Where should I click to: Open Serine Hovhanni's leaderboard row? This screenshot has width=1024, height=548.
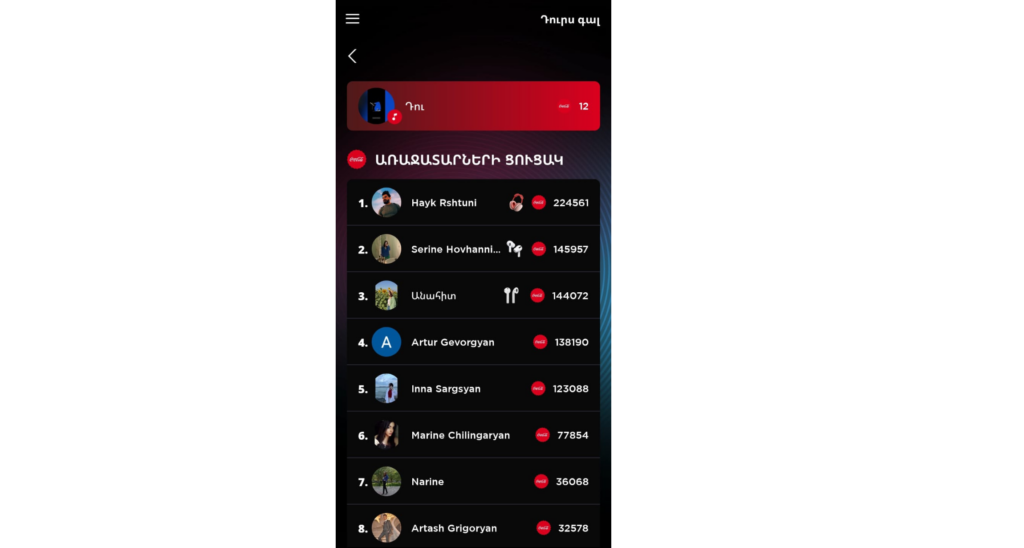473,249
